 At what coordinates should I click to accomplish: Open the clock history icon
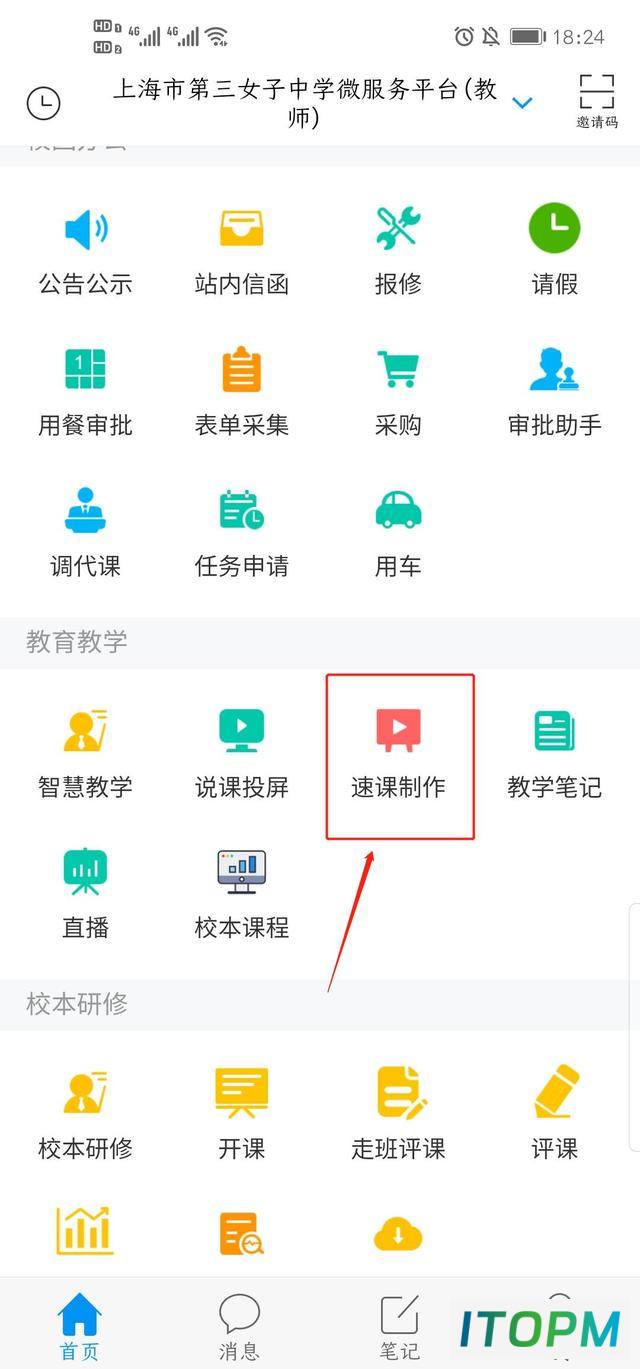pyautogui.click(x=43, y=102)
